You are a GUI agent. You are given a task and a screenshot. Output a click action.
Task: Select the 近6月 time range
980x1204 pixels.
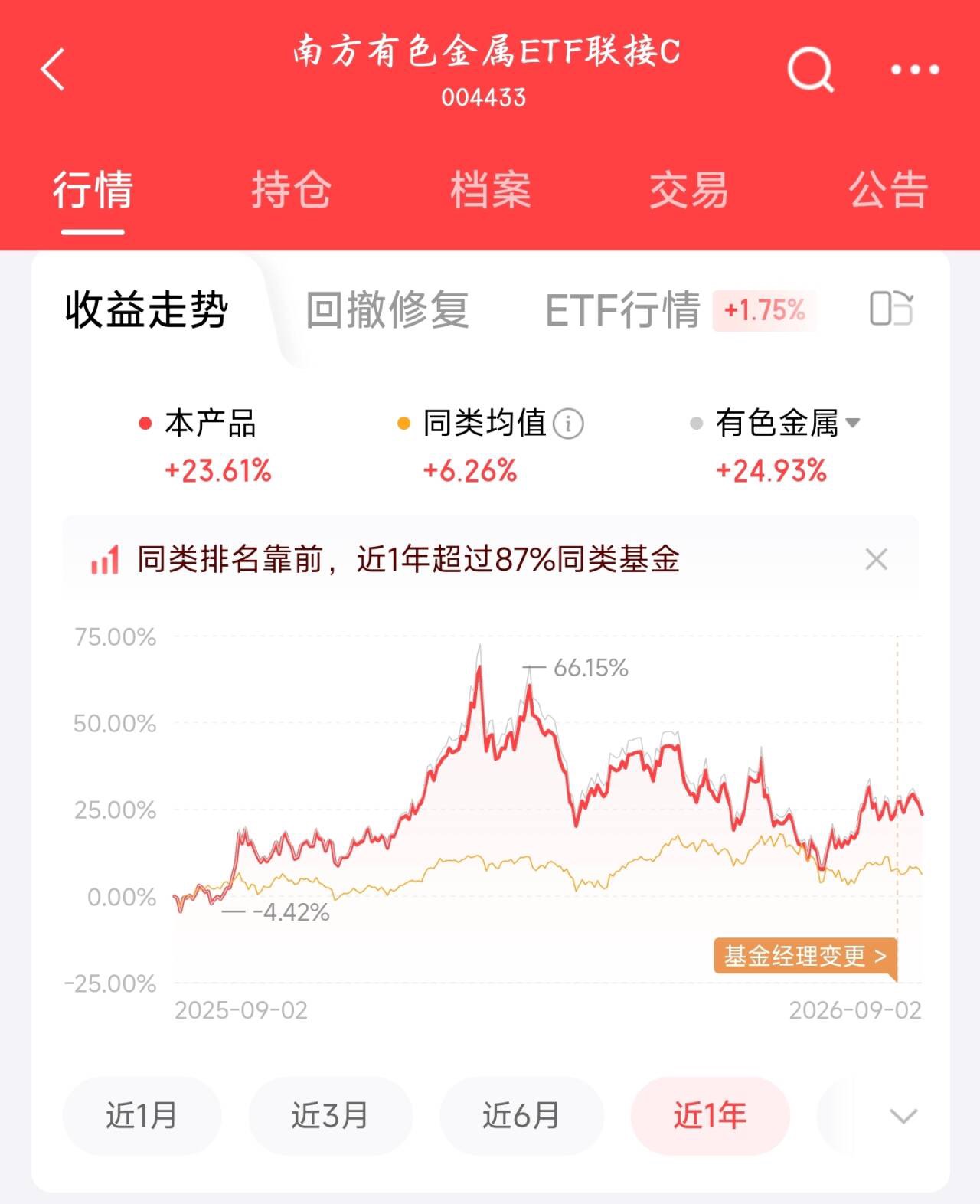(x=521, y=1115)
